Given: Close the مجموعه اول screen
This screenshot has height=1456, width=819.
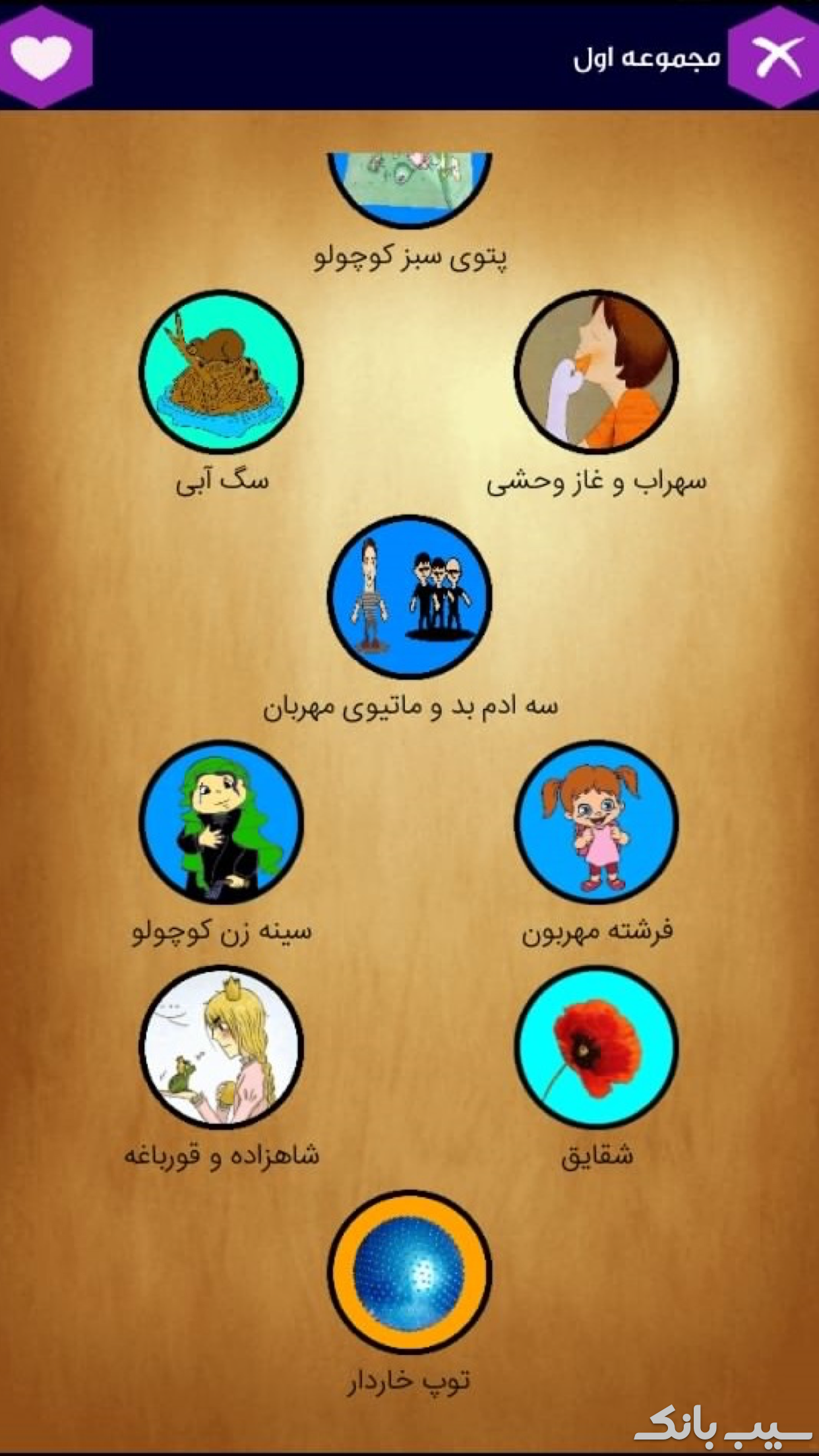Looking at the screenshot, I should (777, 57).
